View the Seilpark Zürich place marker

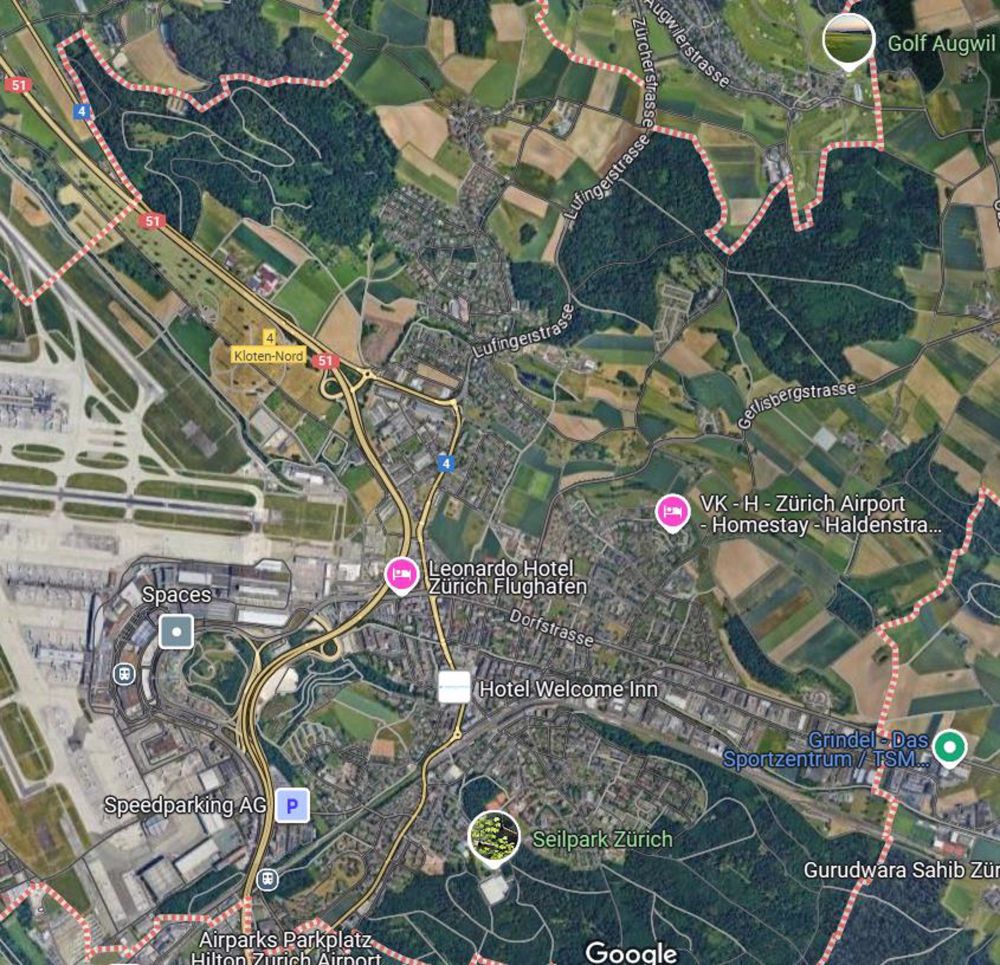point(494,836)
